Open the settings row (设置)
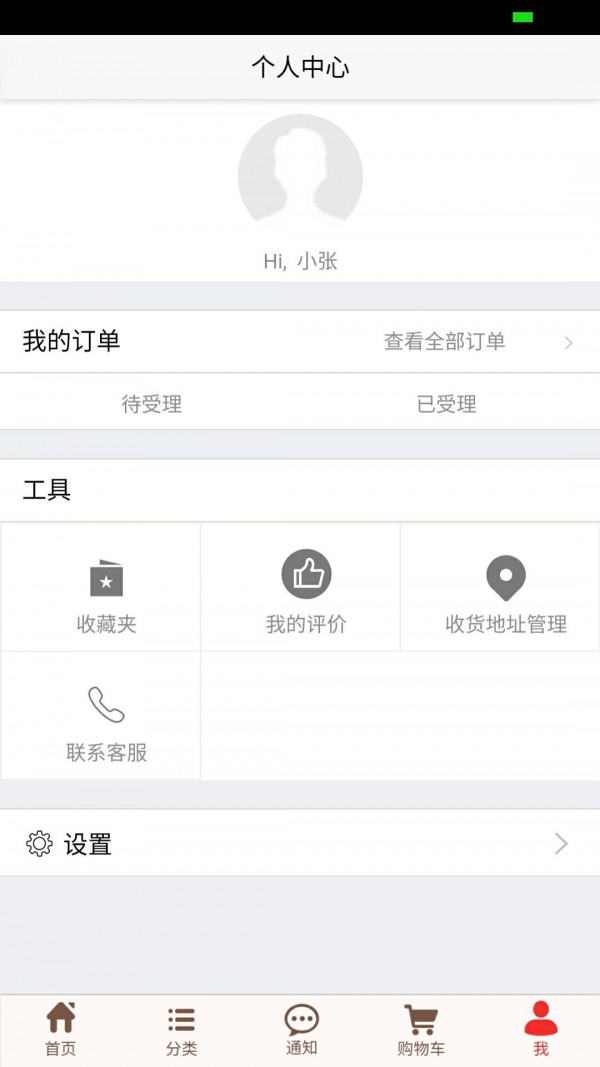 click(x=300, y=844)
